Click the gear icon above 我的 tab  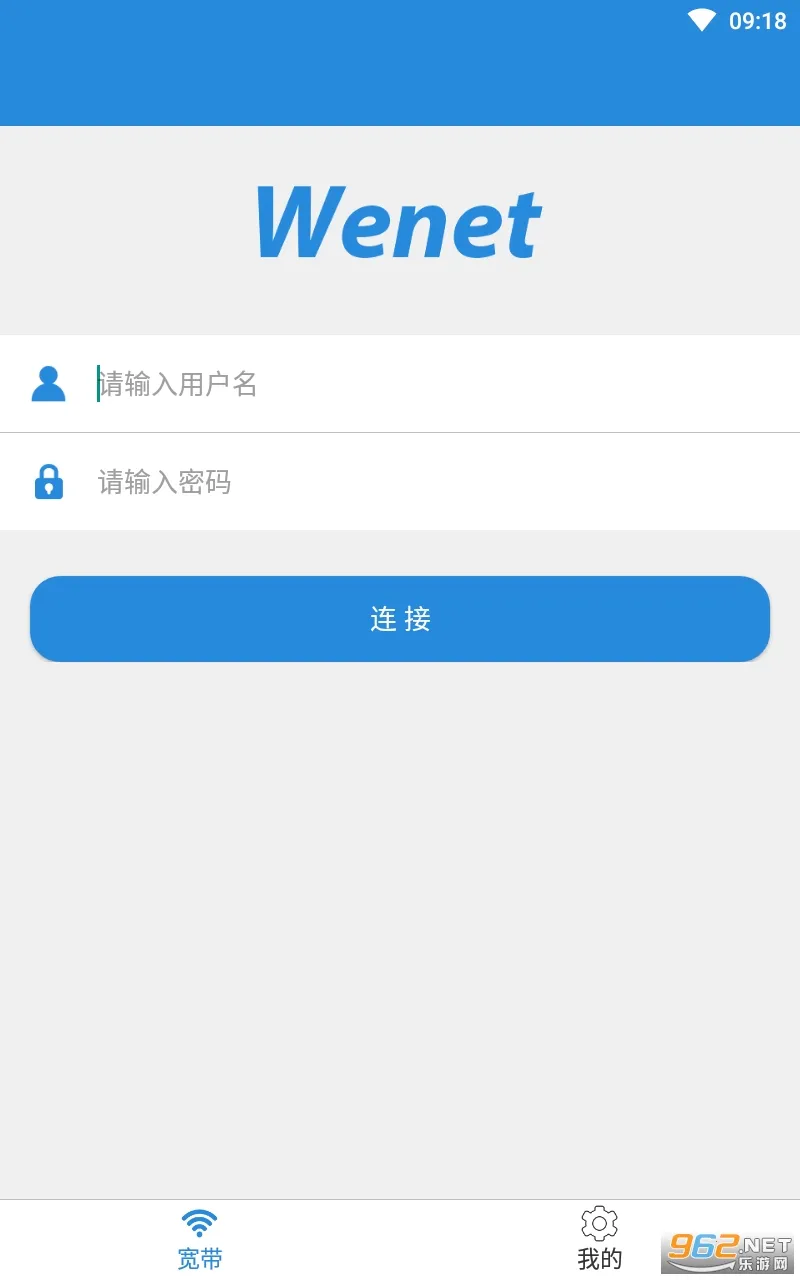[x=598, y=1222]
